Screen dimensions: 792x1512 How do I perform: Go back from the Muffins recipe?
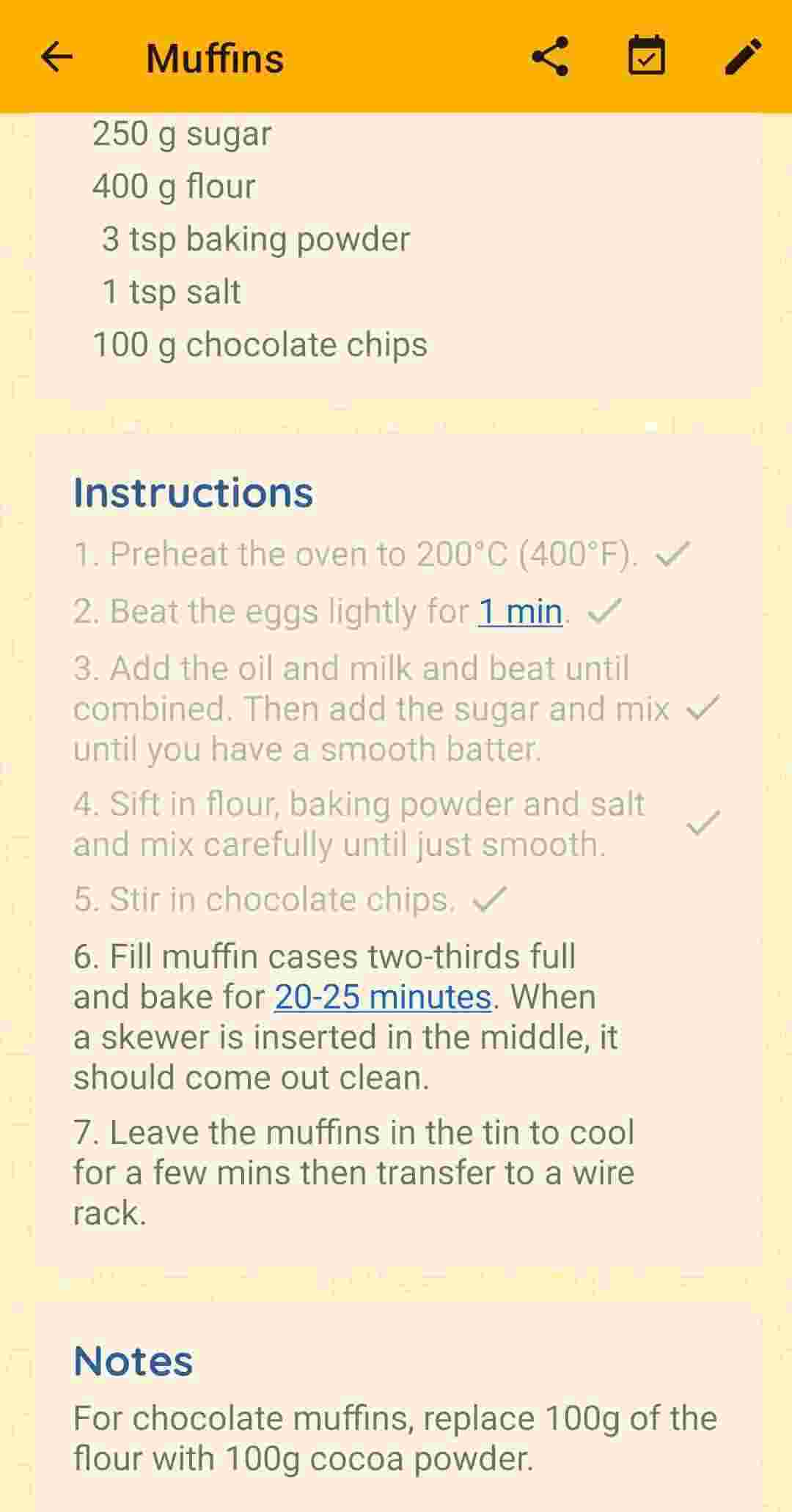[x=56, y=57]
